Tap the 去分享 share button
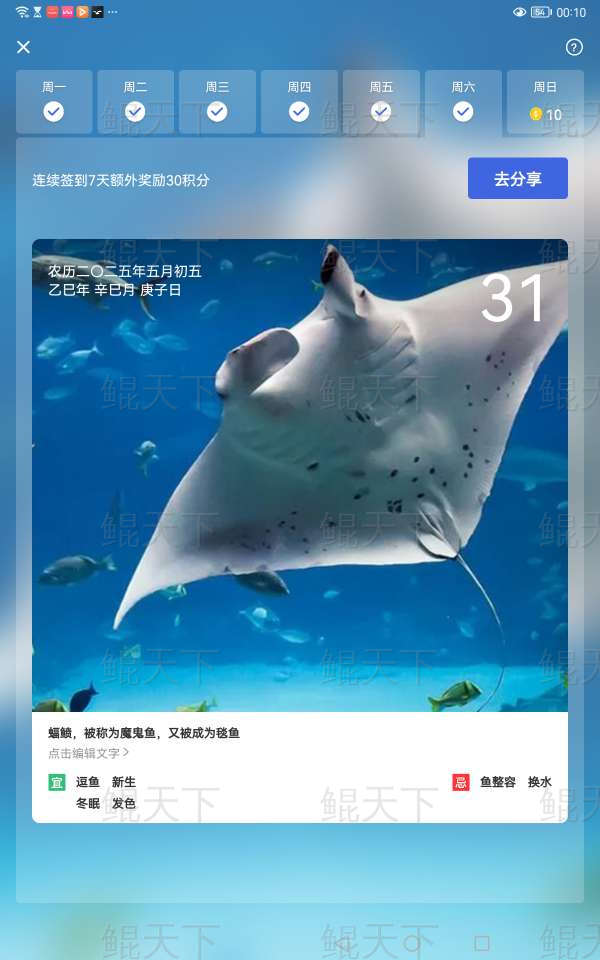 coord(517,179)
